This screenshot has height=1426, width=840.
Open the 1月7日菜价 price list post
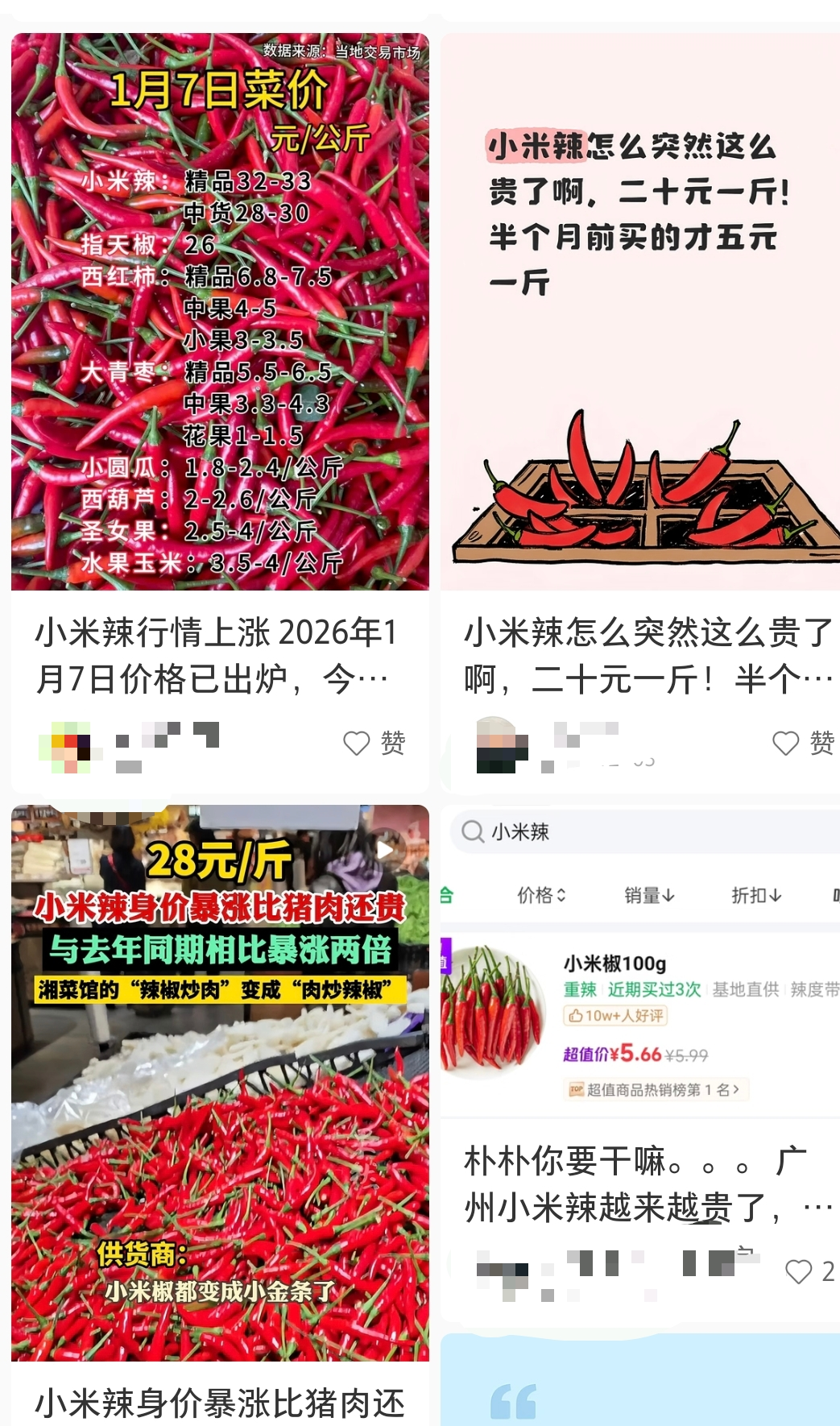220,311
